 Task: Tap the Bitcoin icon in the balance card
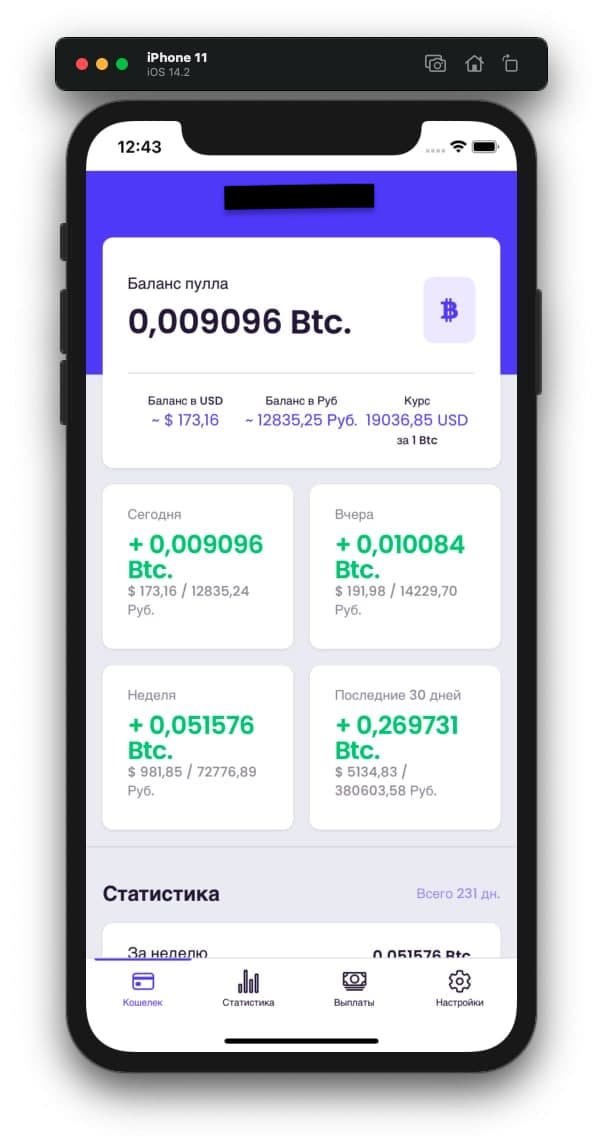449,310
